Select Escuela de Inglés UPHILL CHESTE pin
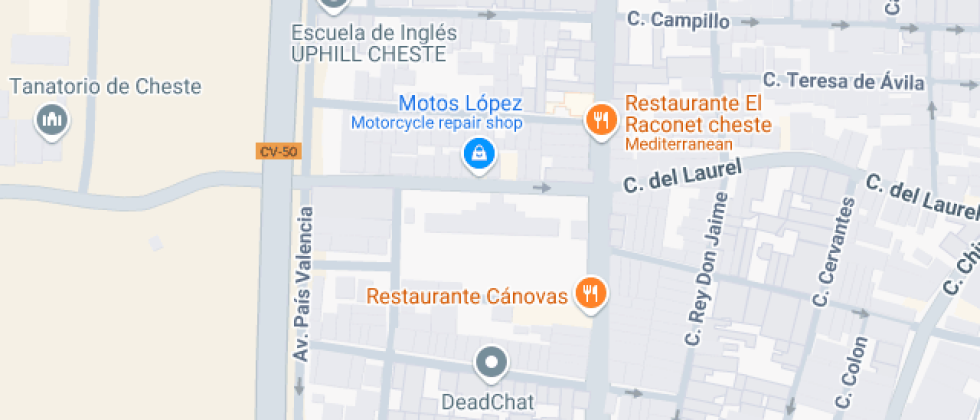 coord(332,5)
